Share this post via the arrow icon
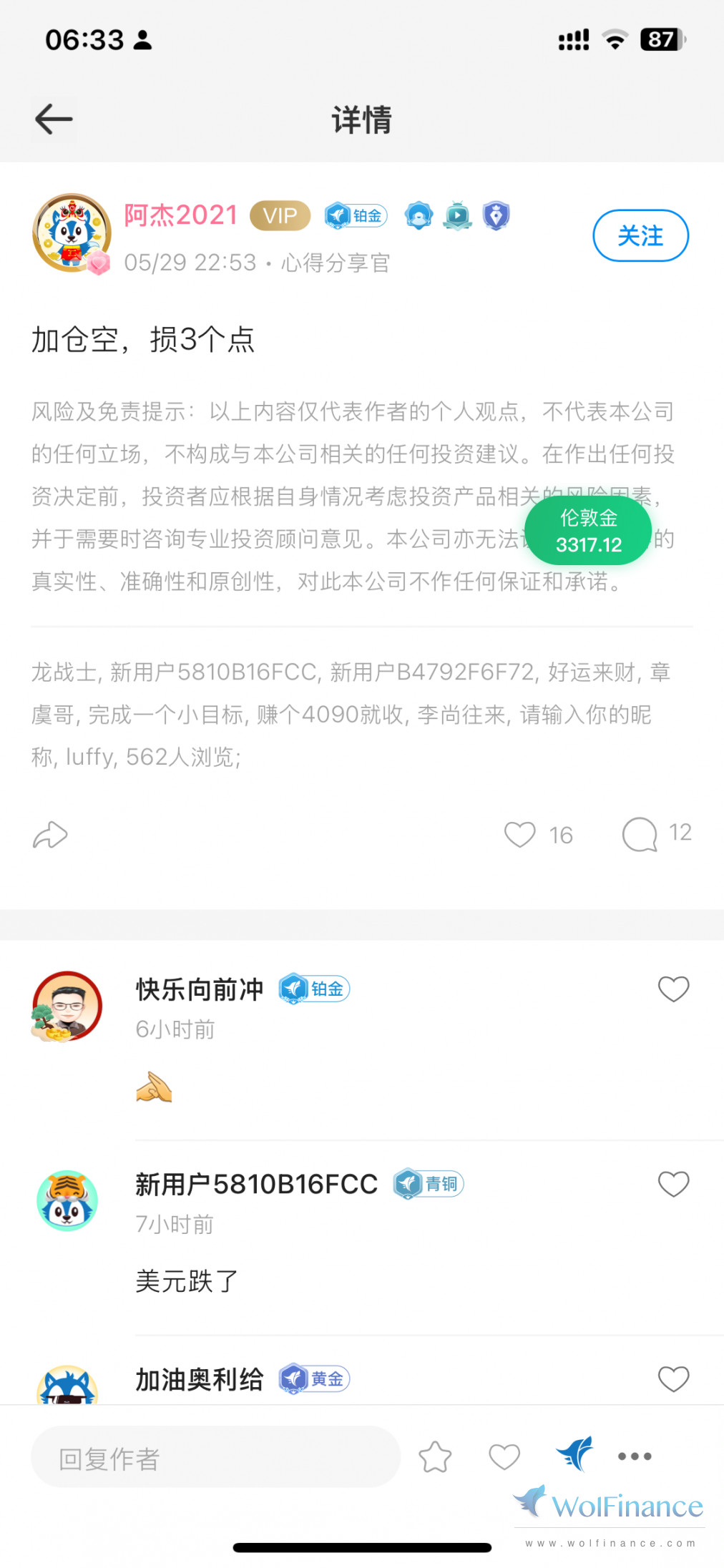This screenshot has height=1568, width=724. [x=50, y=835]
